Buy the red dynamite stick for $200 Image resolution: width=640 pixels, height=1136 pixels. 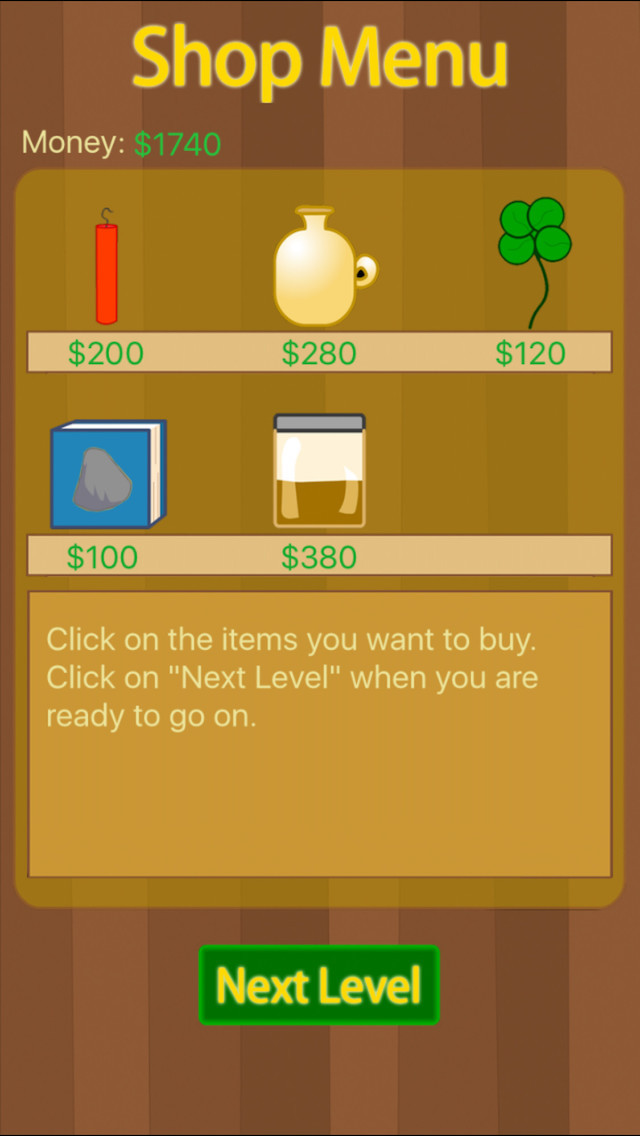(106, 268)
